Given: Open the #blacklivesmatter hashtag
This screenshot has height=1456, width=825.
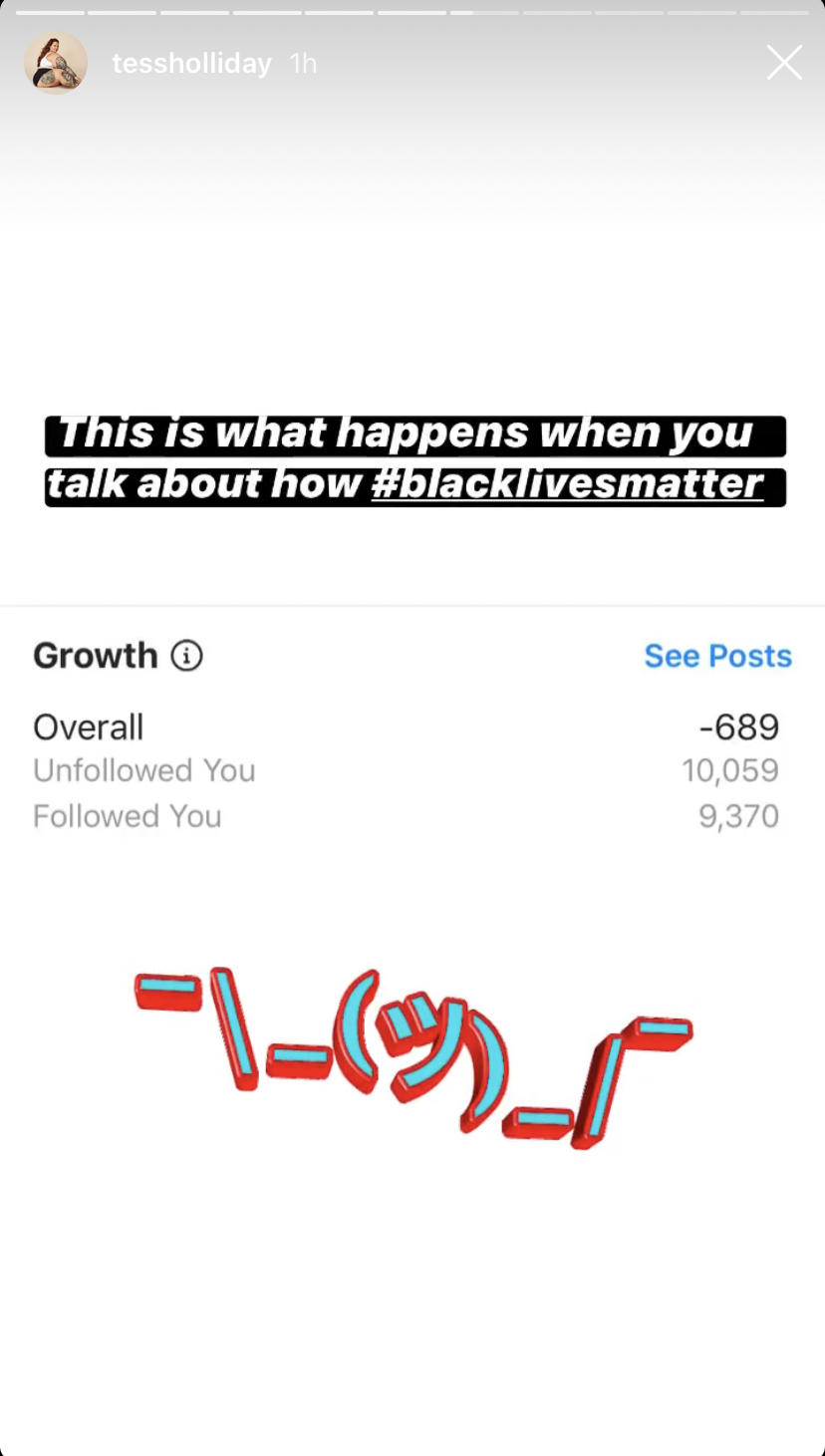Looking at the screenshot, I should (x=567, y=484).
